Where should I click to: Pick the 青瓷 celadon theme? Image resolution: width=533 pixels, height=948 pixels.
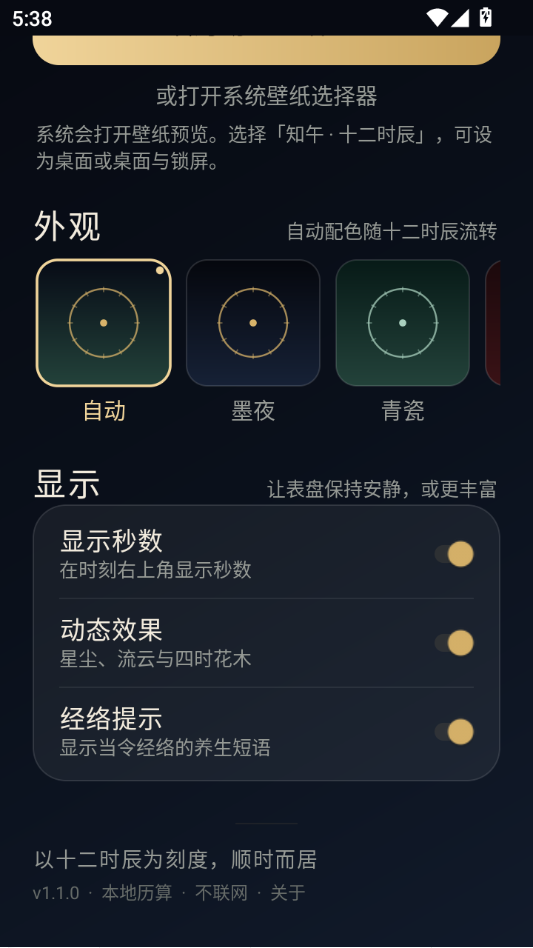pyautogui.click(x=402, y=323)
